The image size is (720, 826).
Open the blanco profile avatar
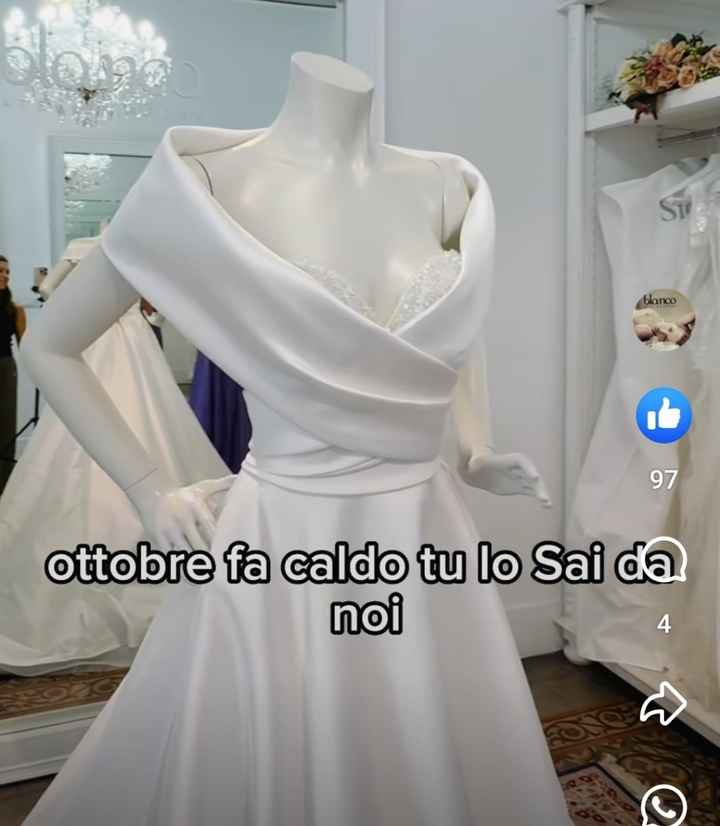click(664, 320)
